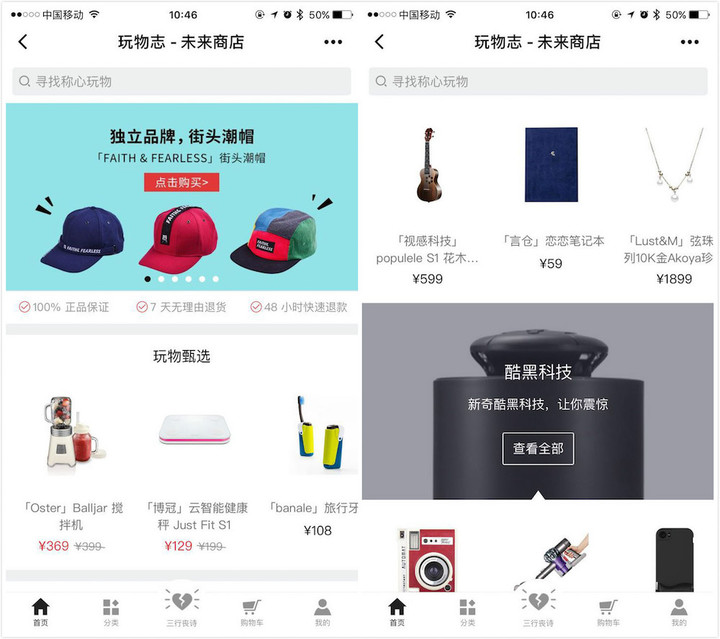Open the red instant camera product
The image size is (720, 639).
(x=427, y=560)
